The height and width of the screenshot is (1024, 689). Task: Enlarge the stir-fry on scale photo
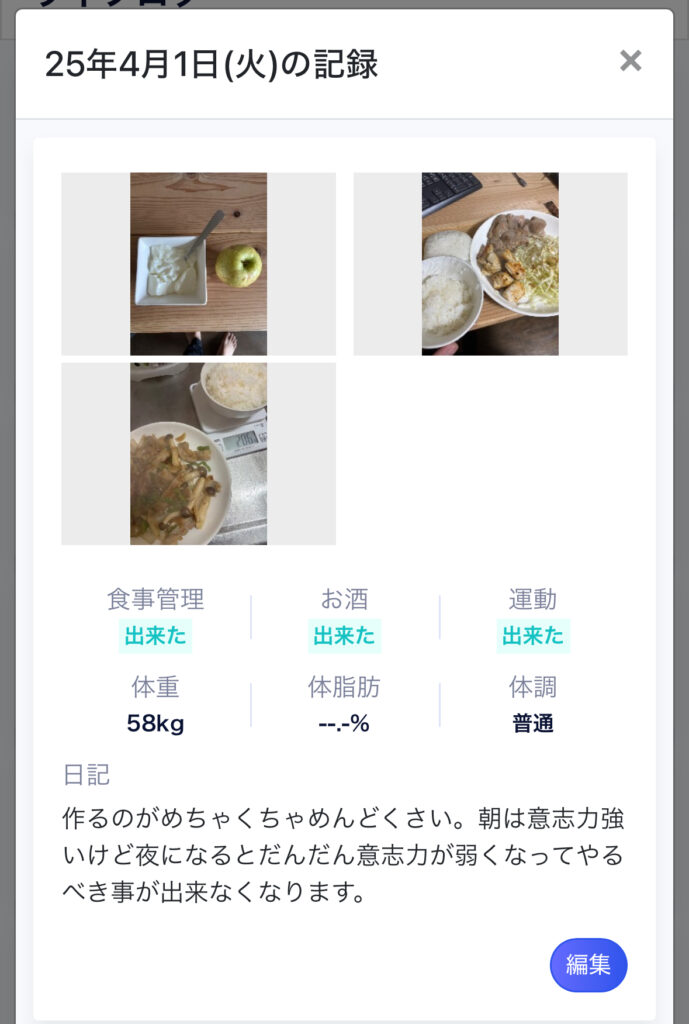pos(198,454)
